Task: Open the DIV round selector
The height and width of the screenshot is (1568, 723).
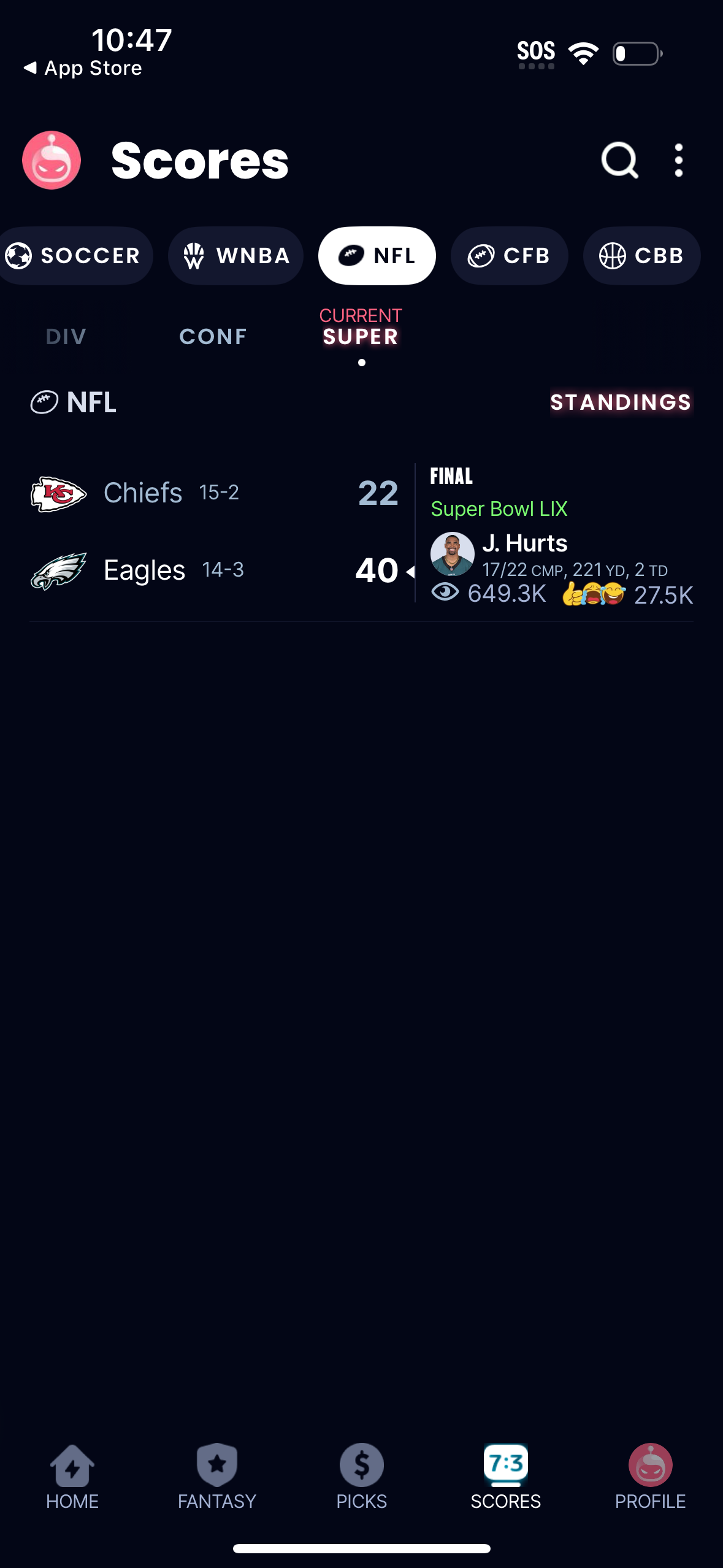Action: (x=64, y=336)
